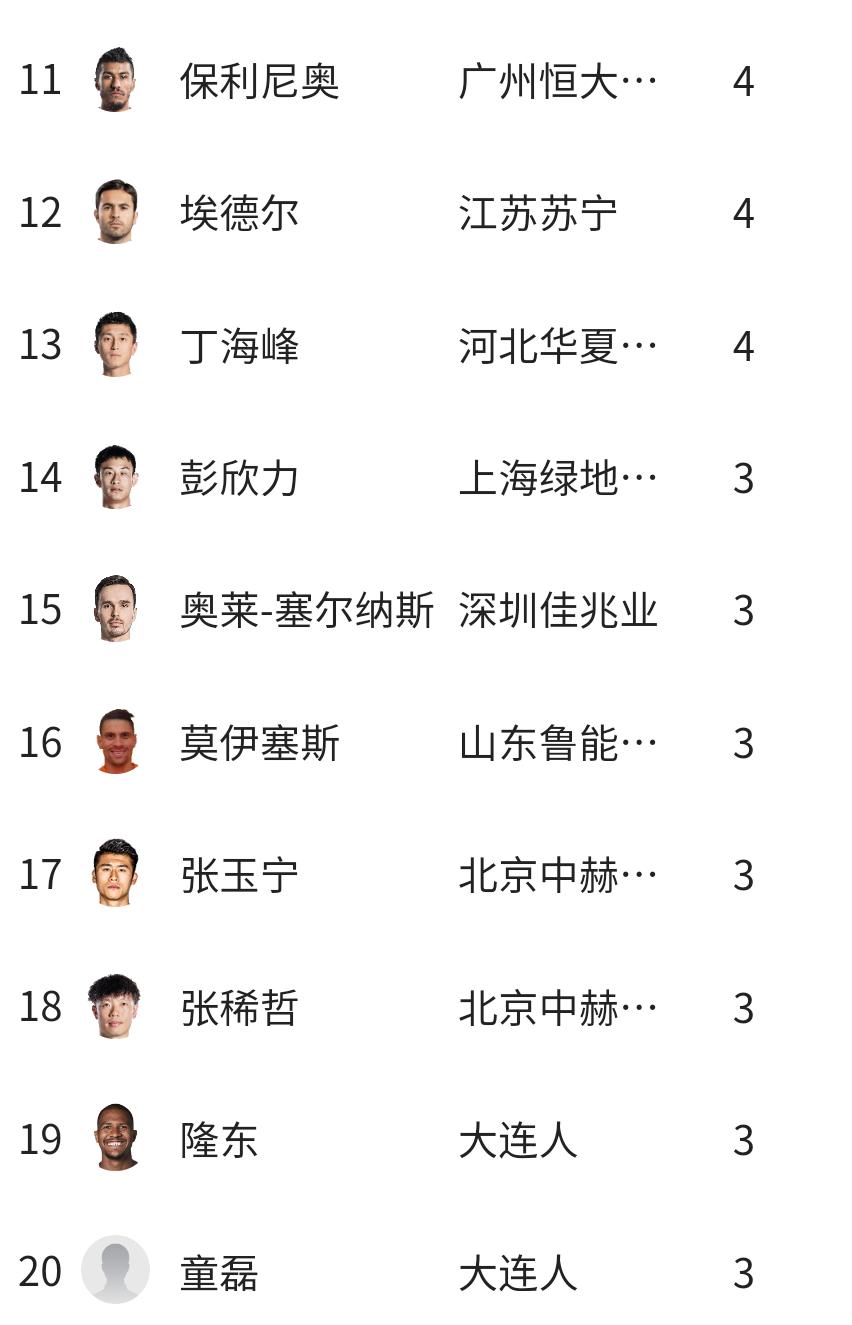
Task: Click 莫伊塞斯's avatar photo
Action: [x=117, y=743]
